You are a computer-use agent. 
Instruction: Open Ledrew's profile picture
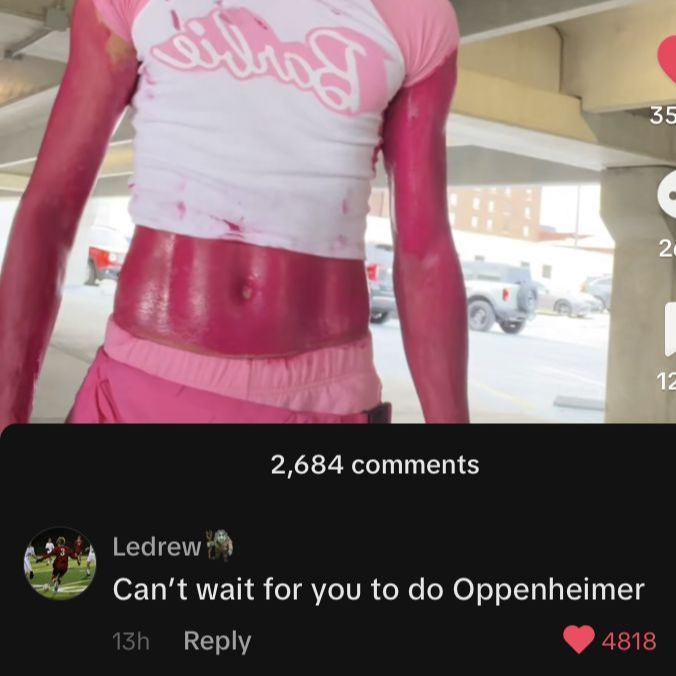(61, 563)
